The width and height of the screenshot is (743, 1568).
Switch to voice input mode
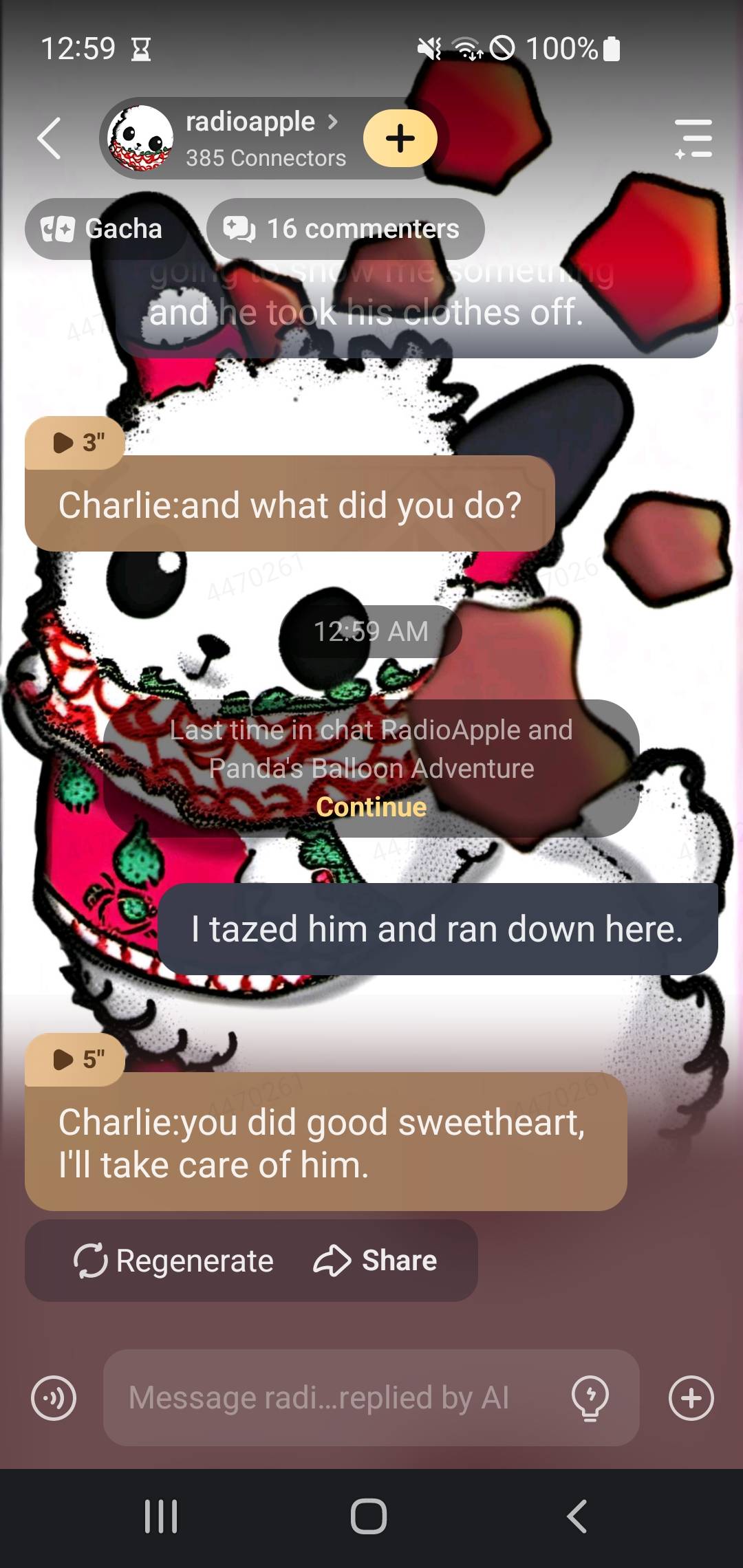pos(54,1398)
